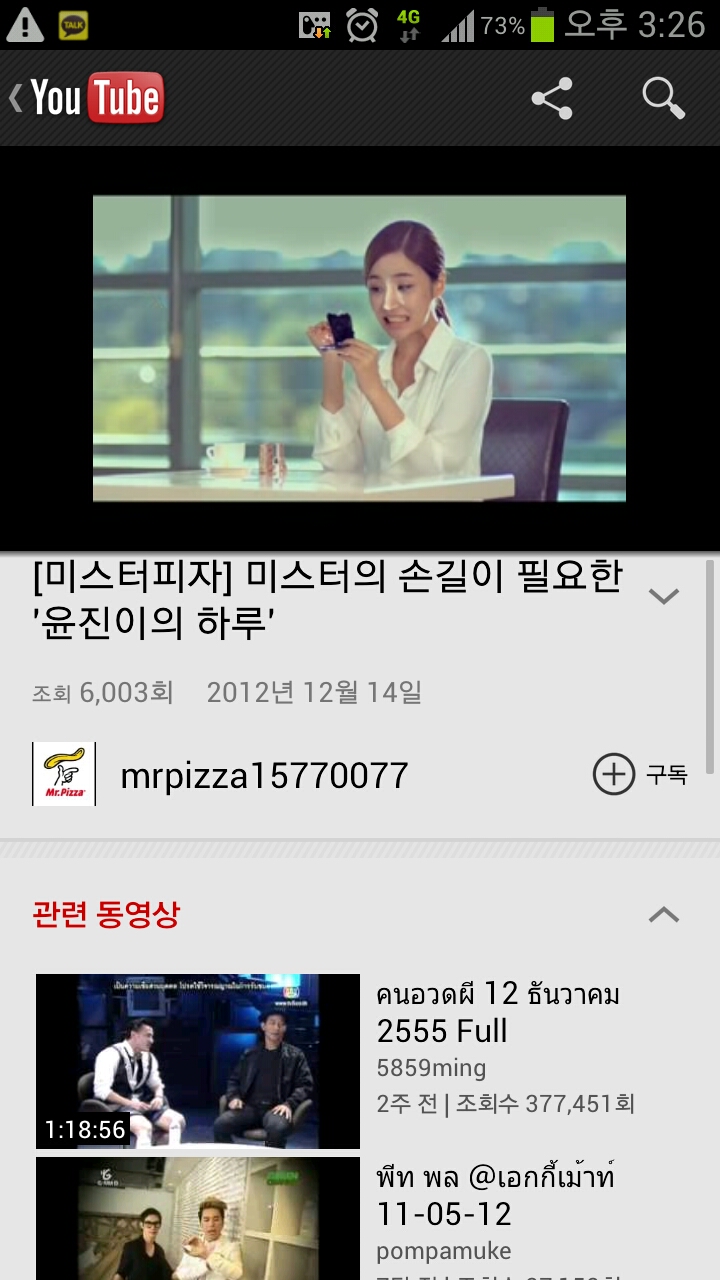Image resolution: width=720 pixels, height=1280 pixels.
Task: Open the mrpizza15770077 channel
Action: pos(264,775)
